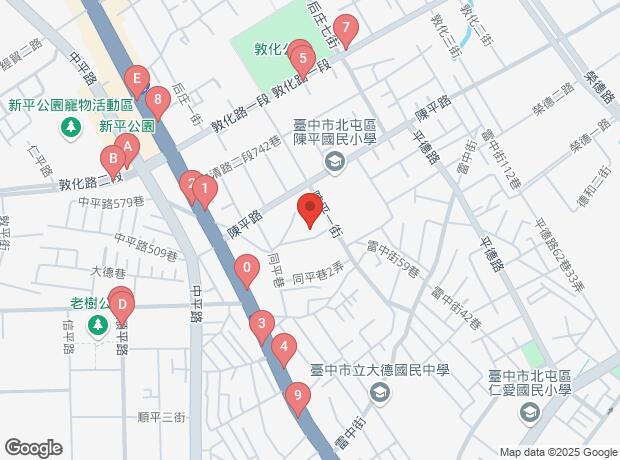Tap the red marker labeled 0
The height and width of the screenshot is (460, 620).
click(246, 268)
